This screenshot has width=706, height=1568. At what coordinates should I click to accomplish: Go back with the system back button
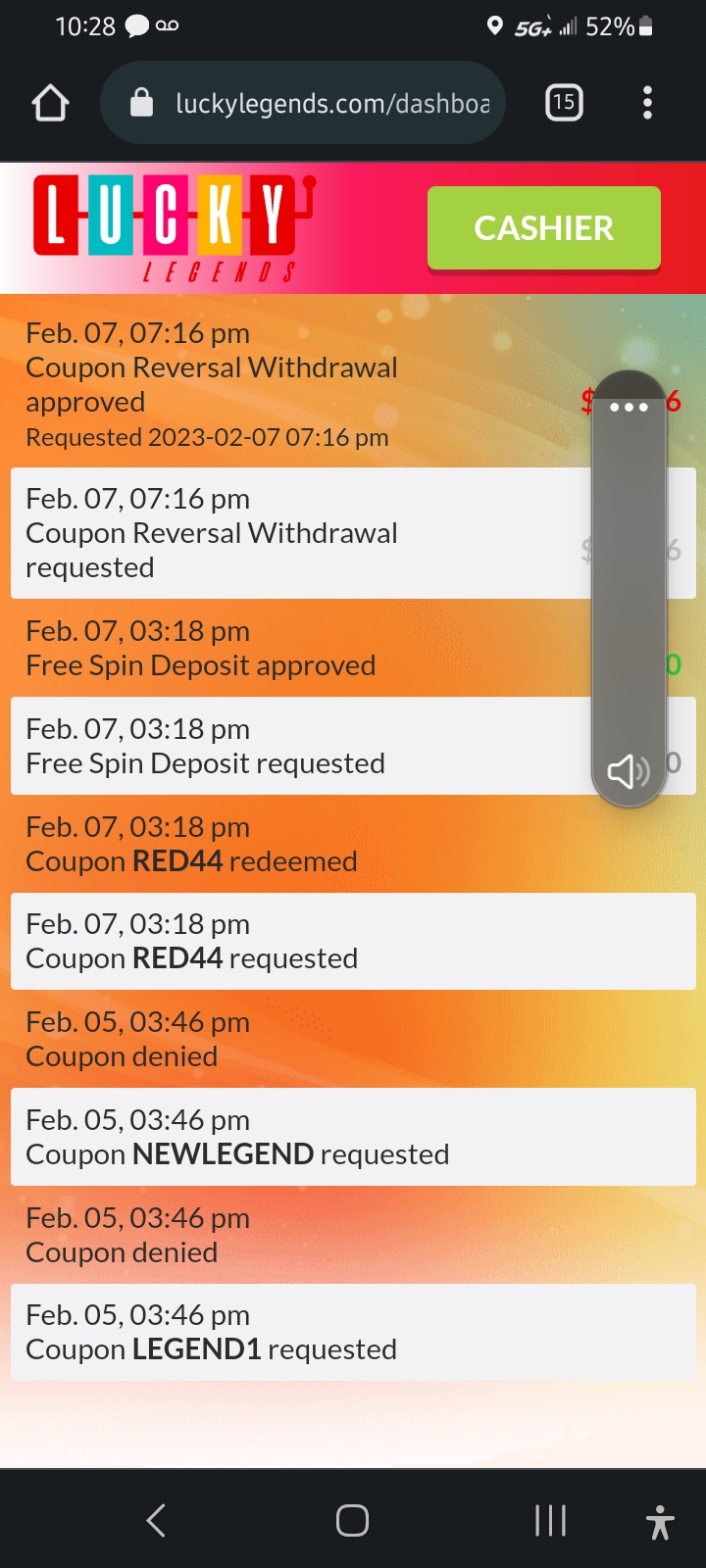pyautogui.click(x=156, y=1520)
